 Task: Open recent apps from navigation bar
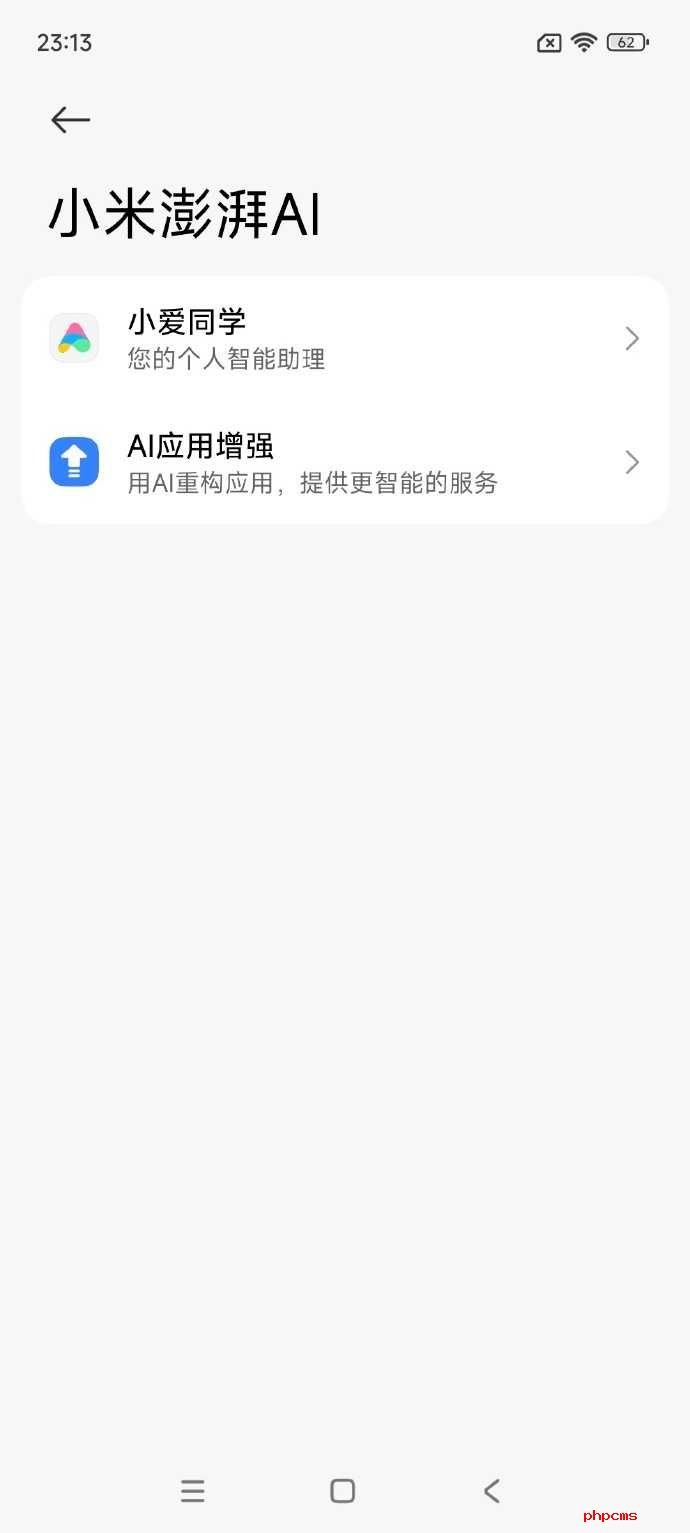coord(193,1491)
